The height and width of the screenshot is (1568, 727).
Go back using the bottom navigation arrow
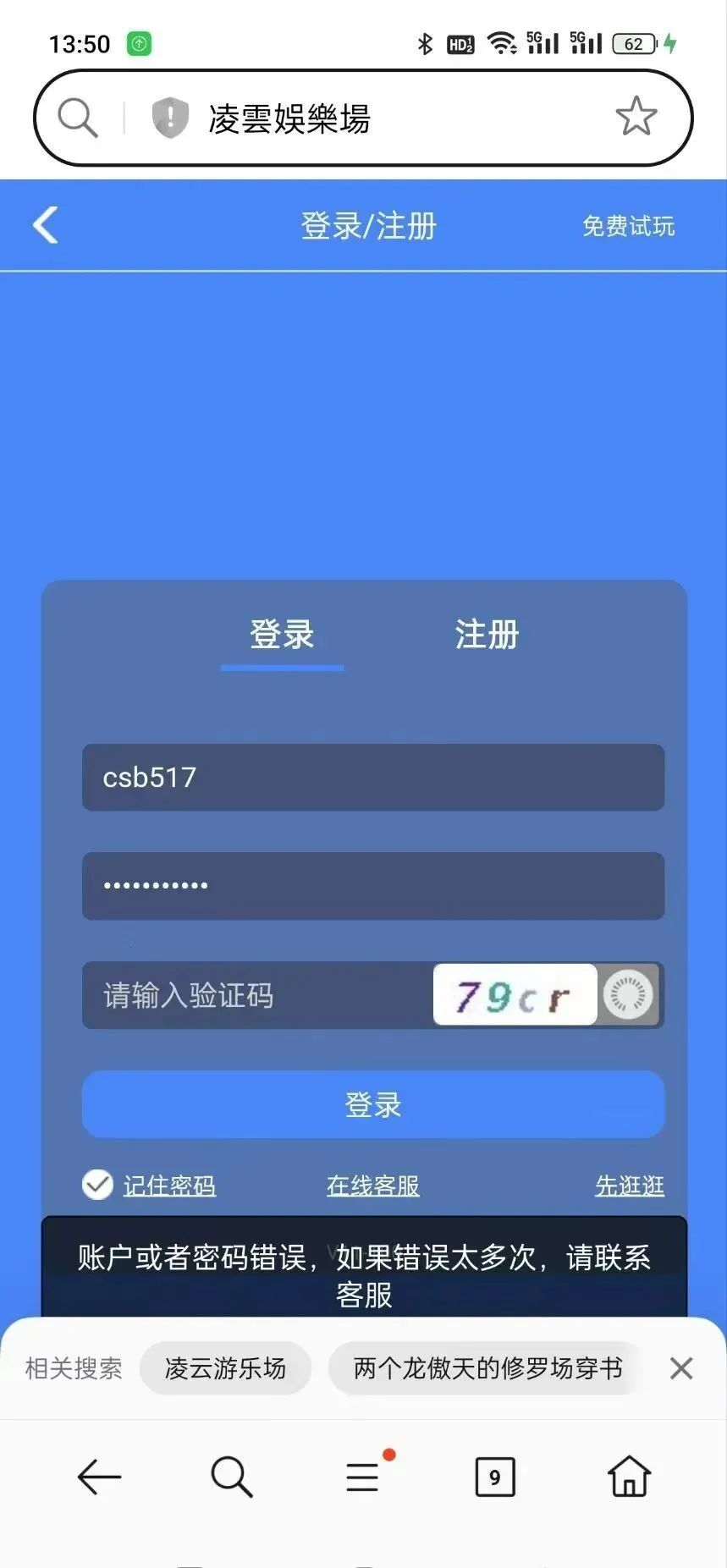click(99, 1477)
